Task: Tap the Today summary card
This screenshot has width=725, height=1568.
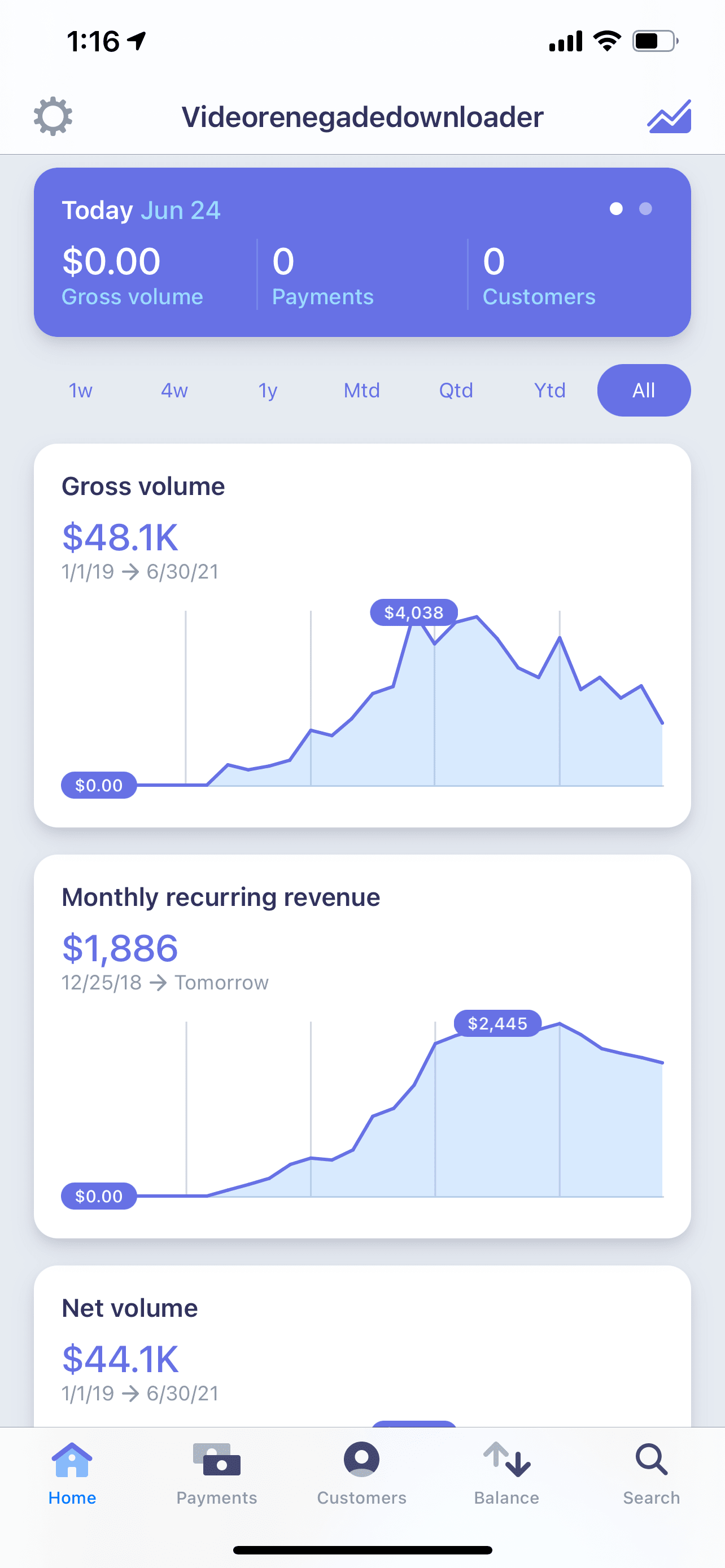Action: 362,252
